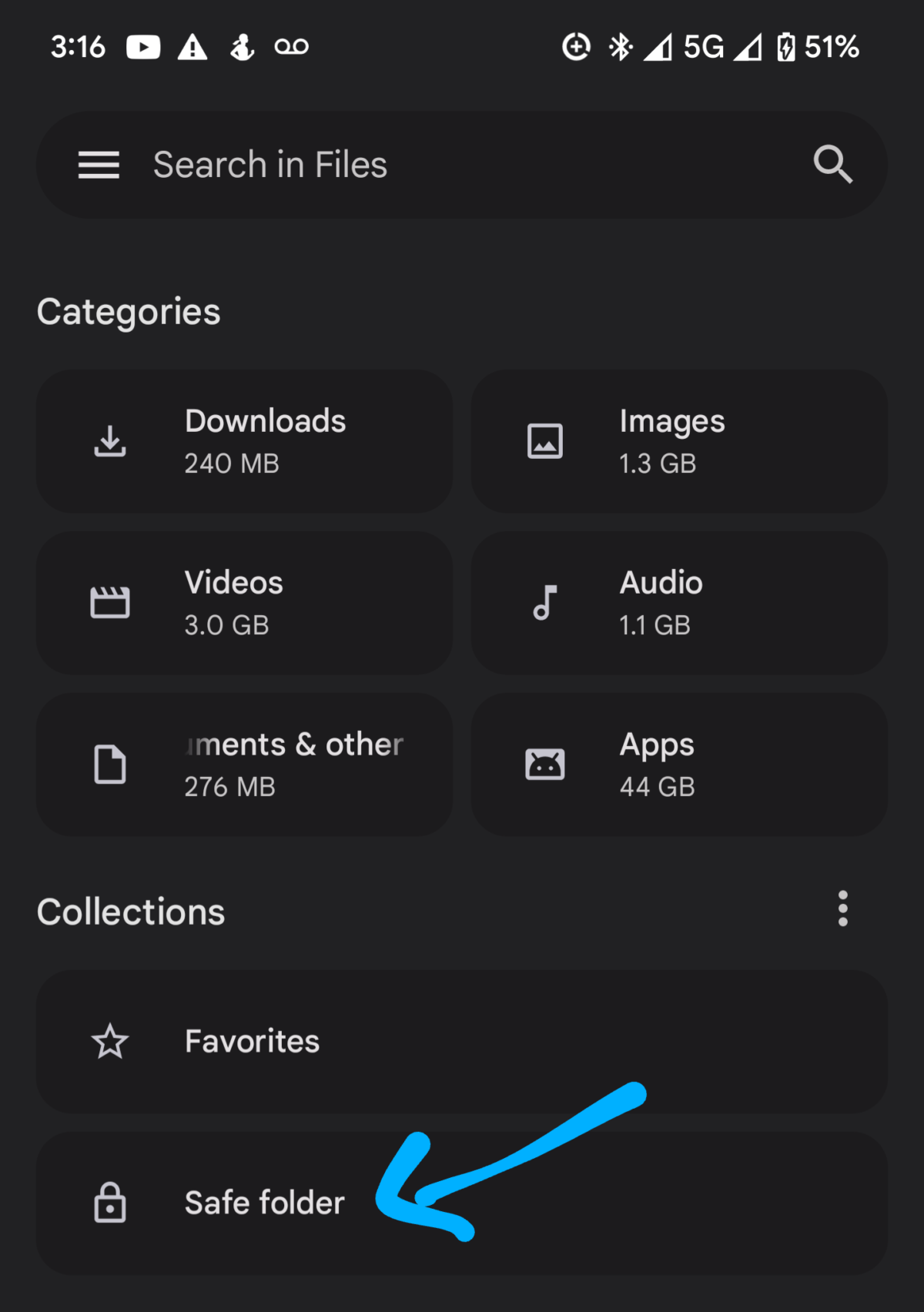Tap the YouTube notification icon
924x1312 pixels.
tap(143, 46)
